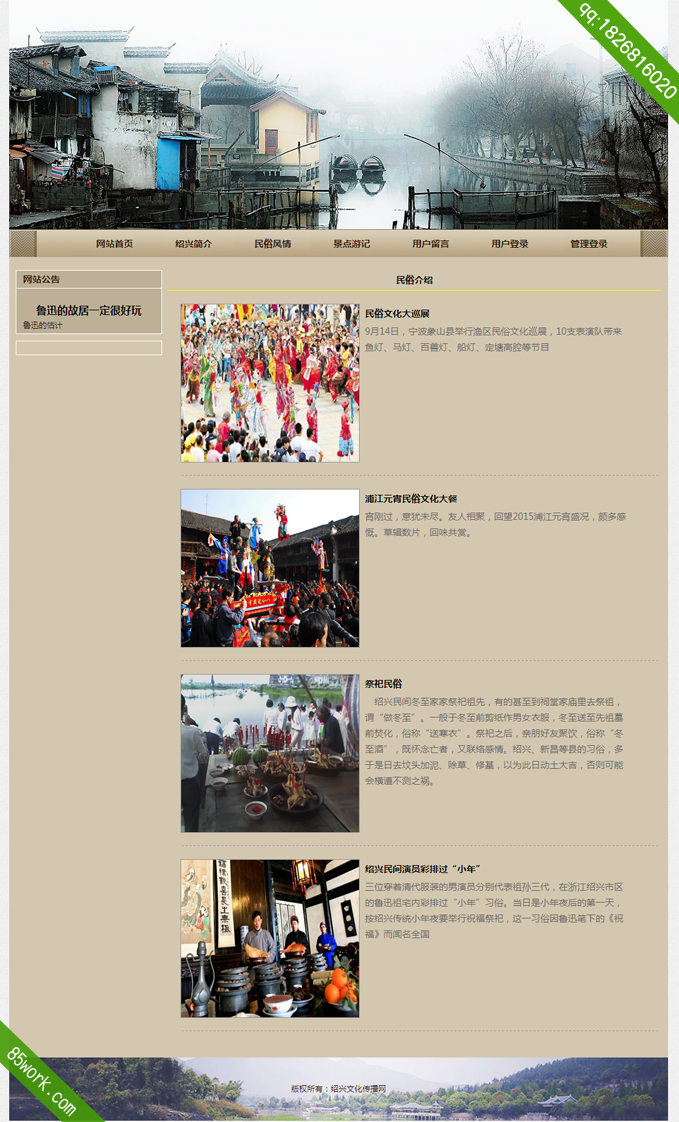Open 绍兴民间演员彩排过"小年" article
679x1122 pixels.
[x=423, y=869]
